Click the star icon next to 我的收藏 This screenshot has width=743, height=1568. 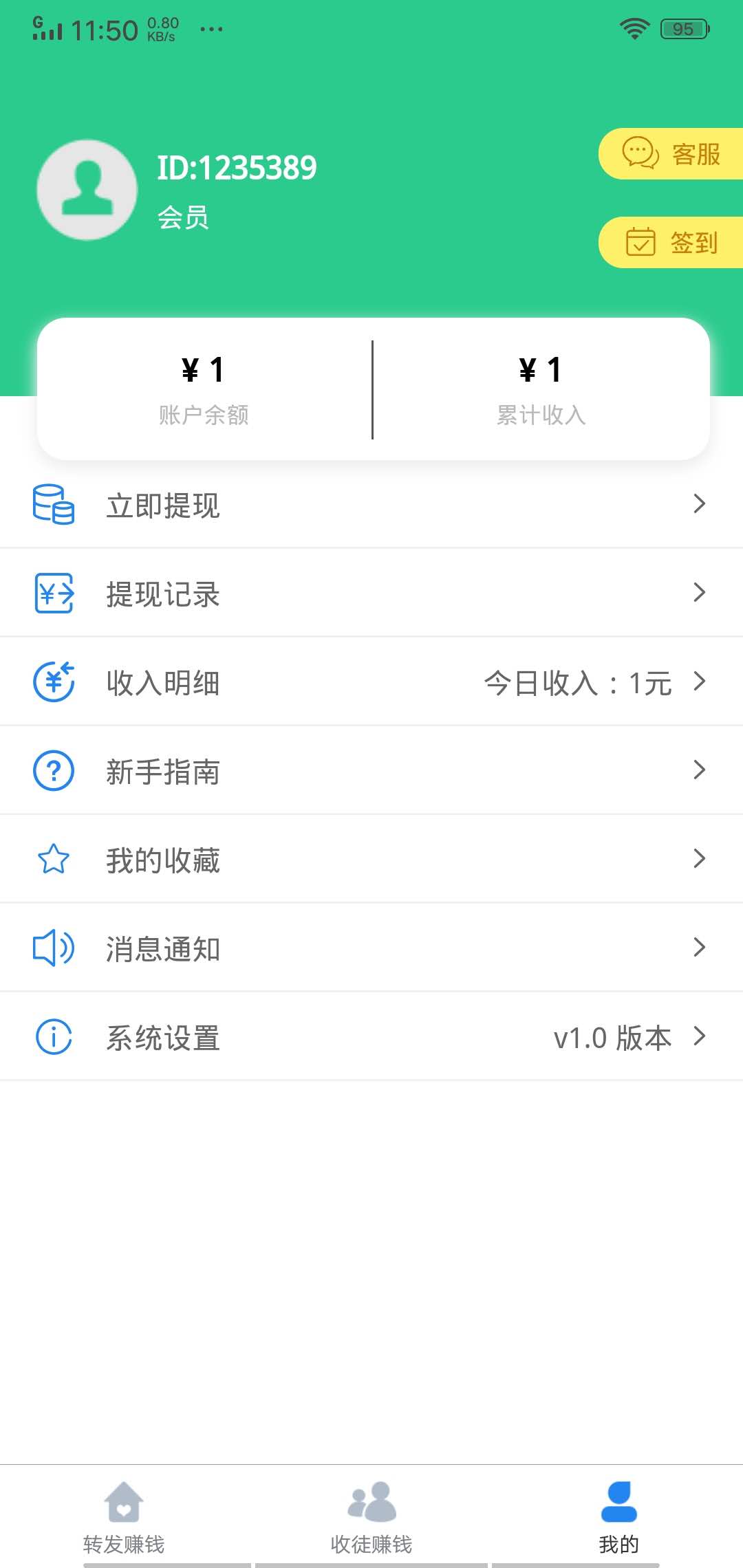click(53, 859)
